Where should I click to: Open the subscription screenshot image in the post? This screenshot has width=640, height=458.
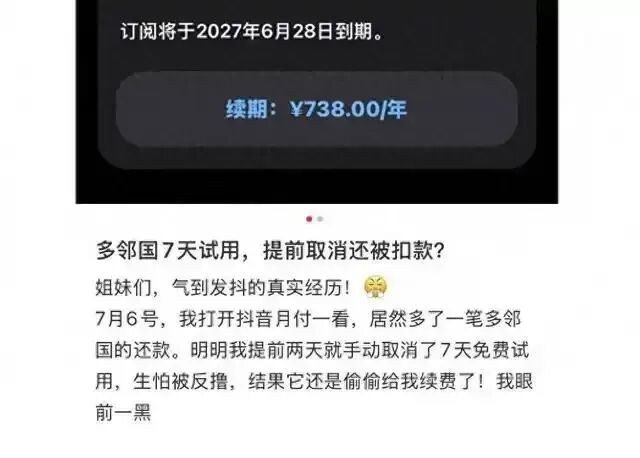317,102
